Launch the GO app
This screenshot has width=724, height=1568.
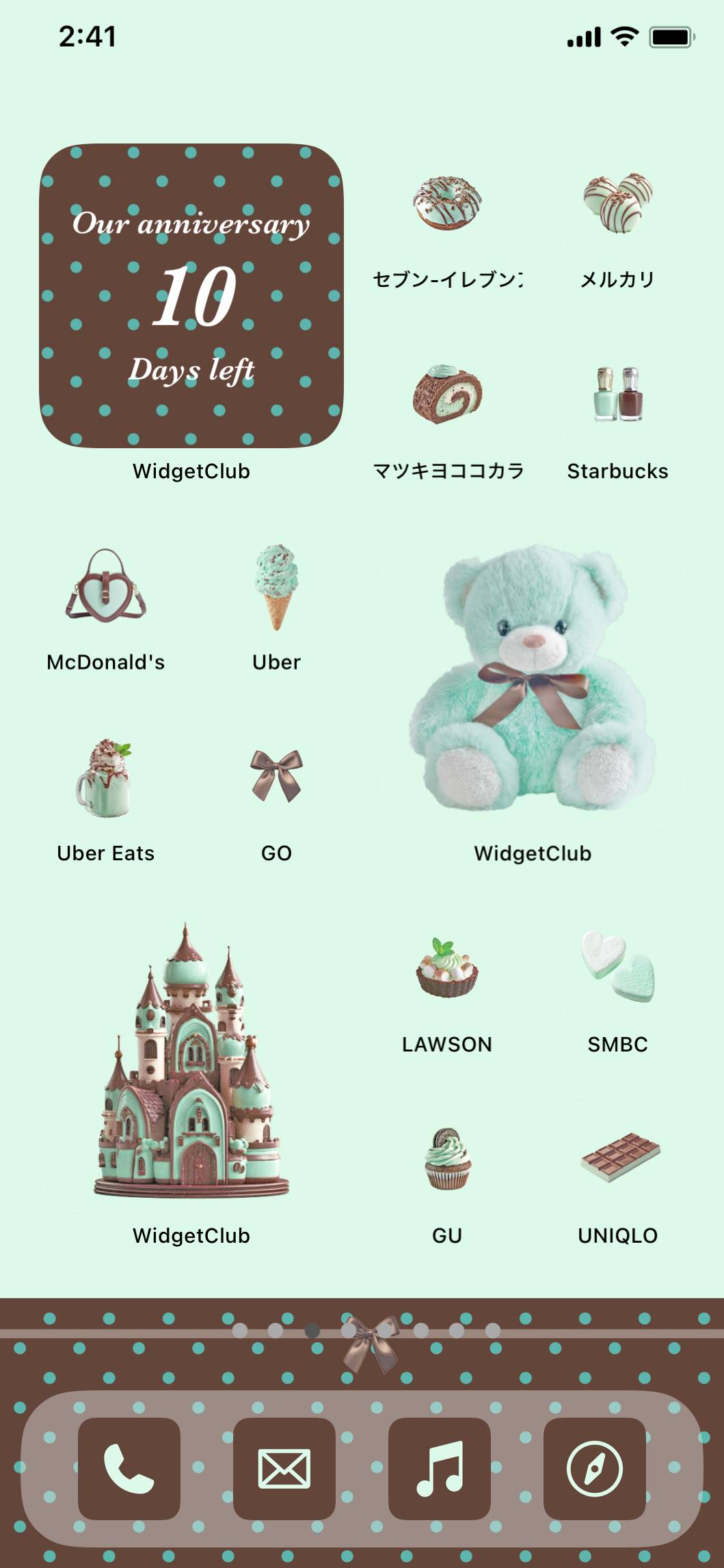[x=276, y=777]
